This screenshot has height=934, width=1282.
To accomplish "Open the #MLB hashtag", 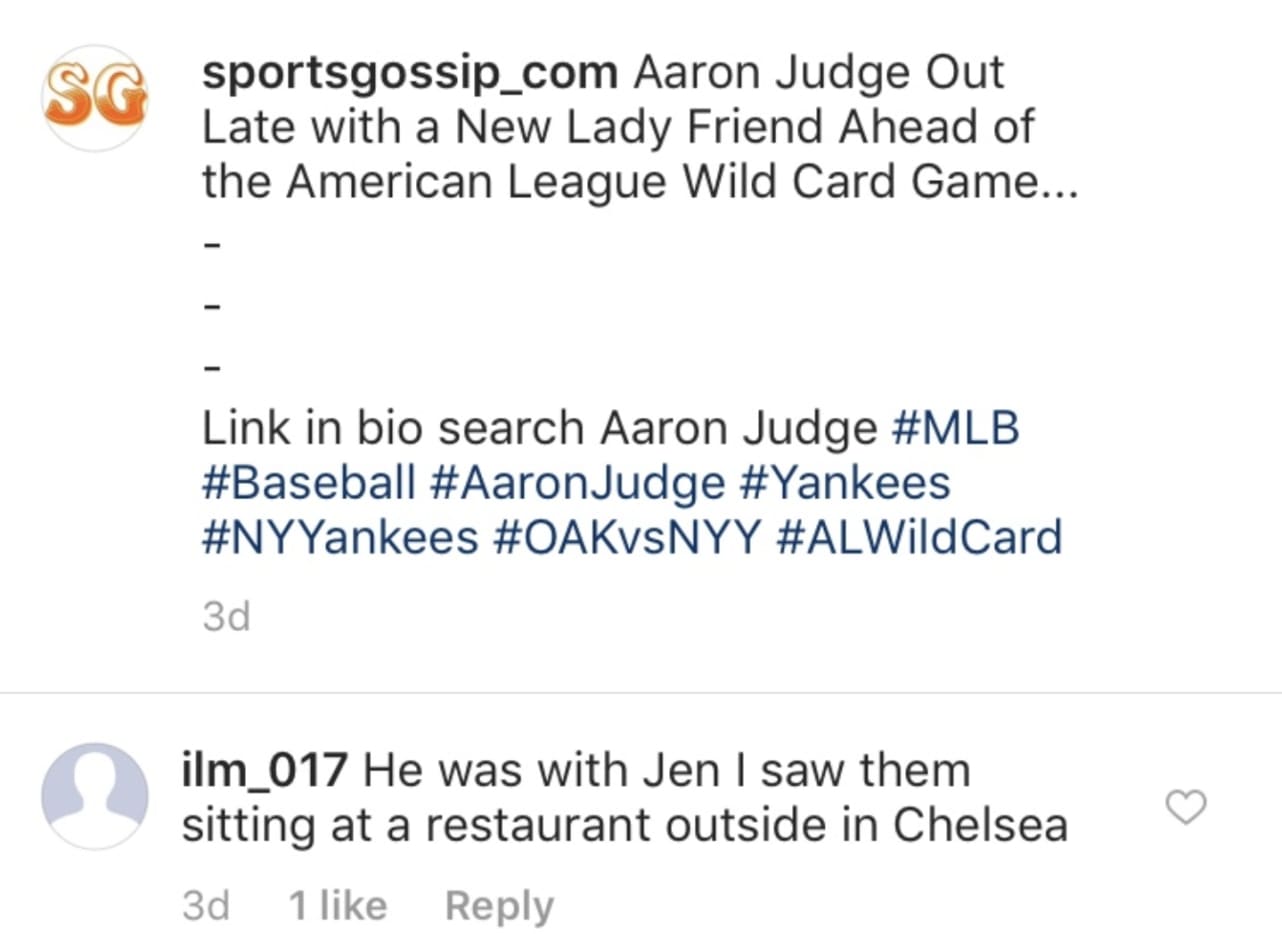I will click(x=954, y=429).
